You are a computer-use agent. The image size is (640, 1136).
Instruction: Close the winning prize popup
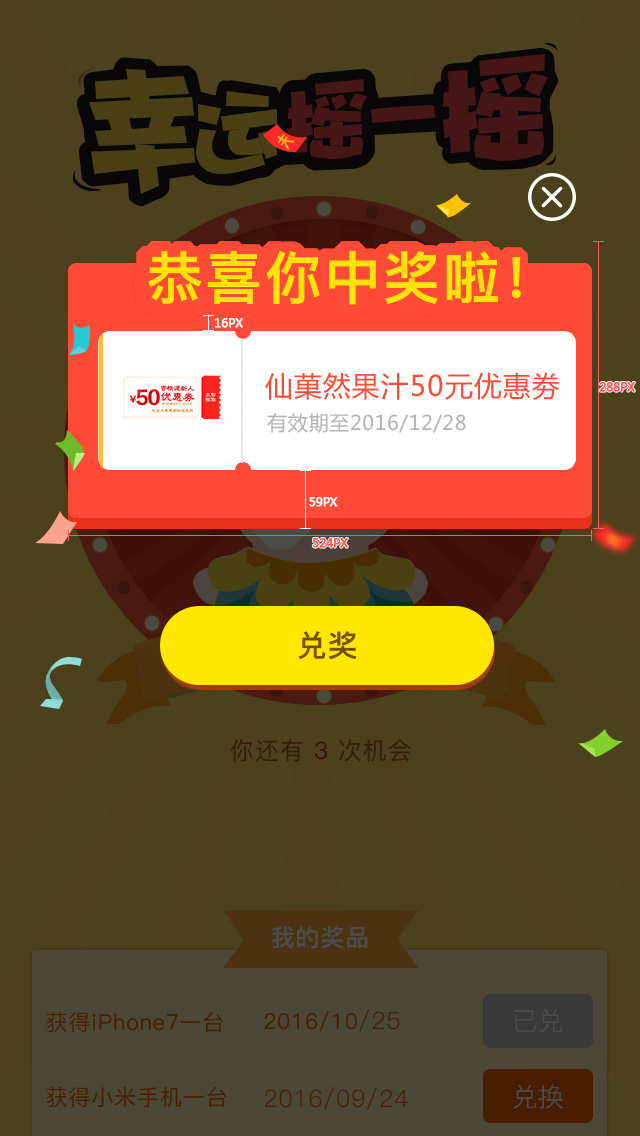click(552, 197)
